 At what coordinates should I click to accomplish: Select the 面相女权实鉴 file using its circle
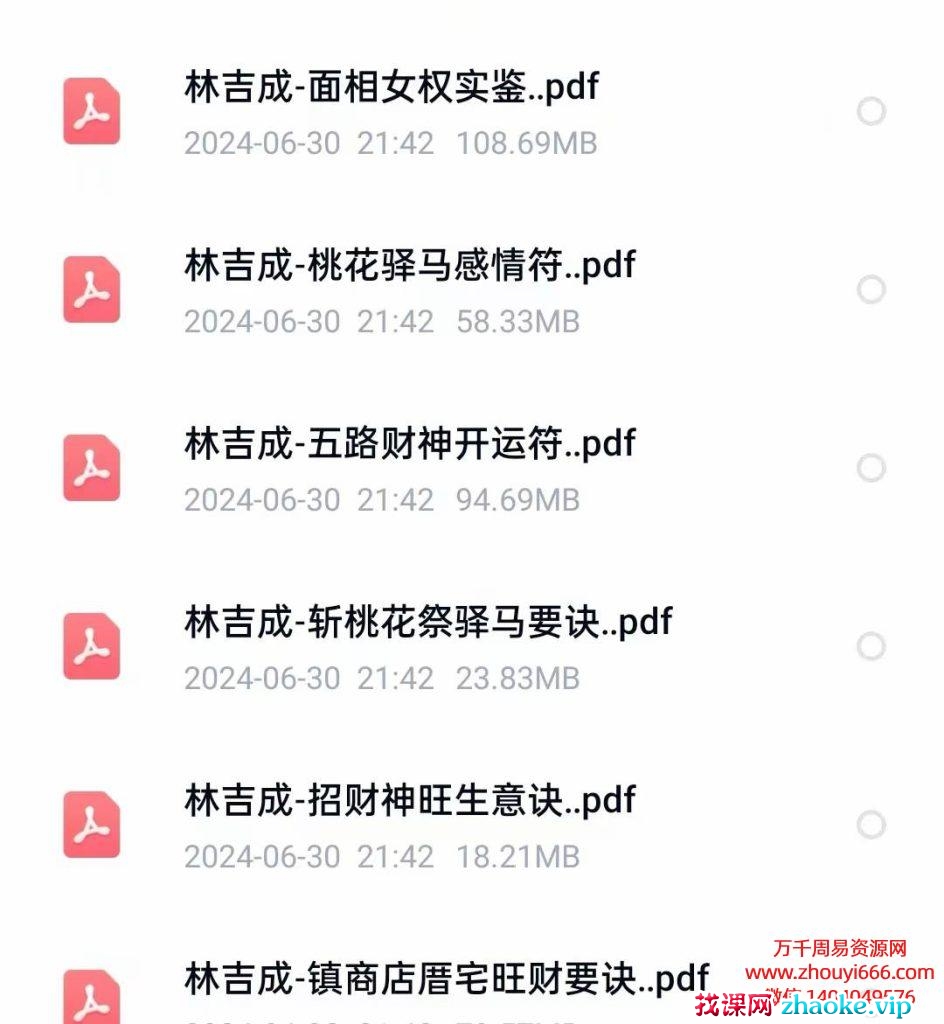pyautogui.click(x=871, y=111)
